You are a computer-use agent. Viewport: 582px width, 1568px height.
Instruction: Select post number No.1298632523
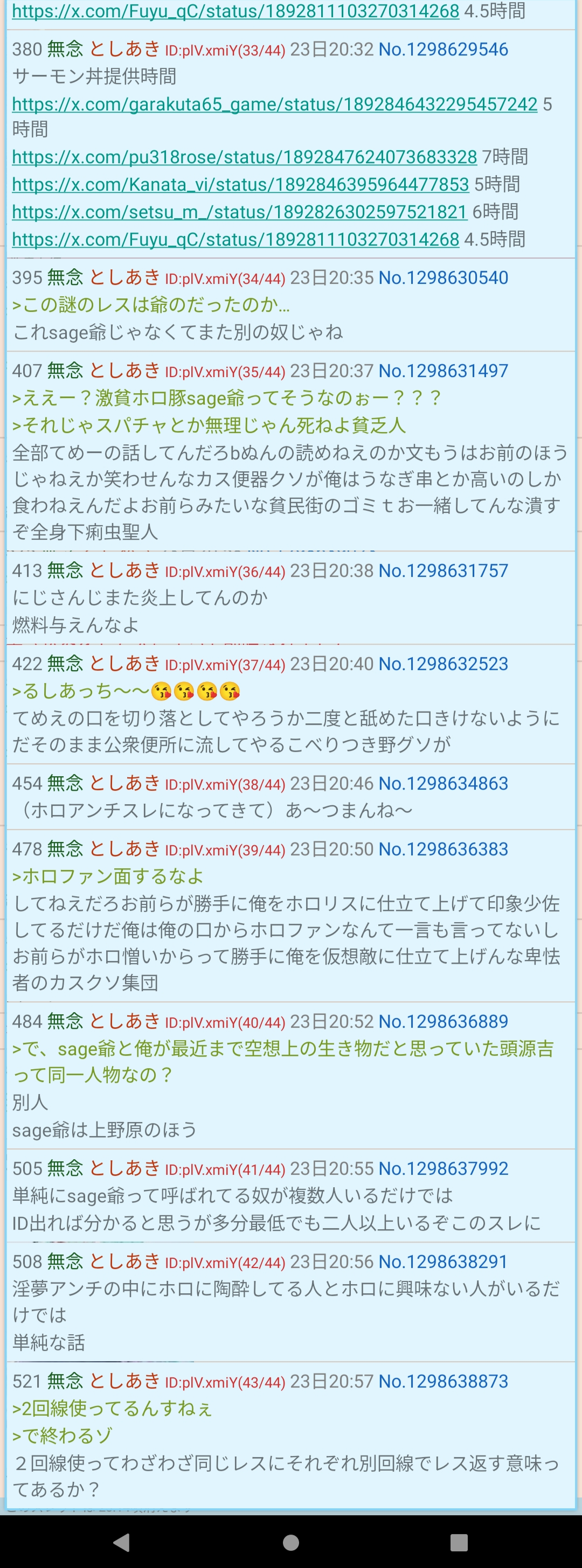[442, 664]
